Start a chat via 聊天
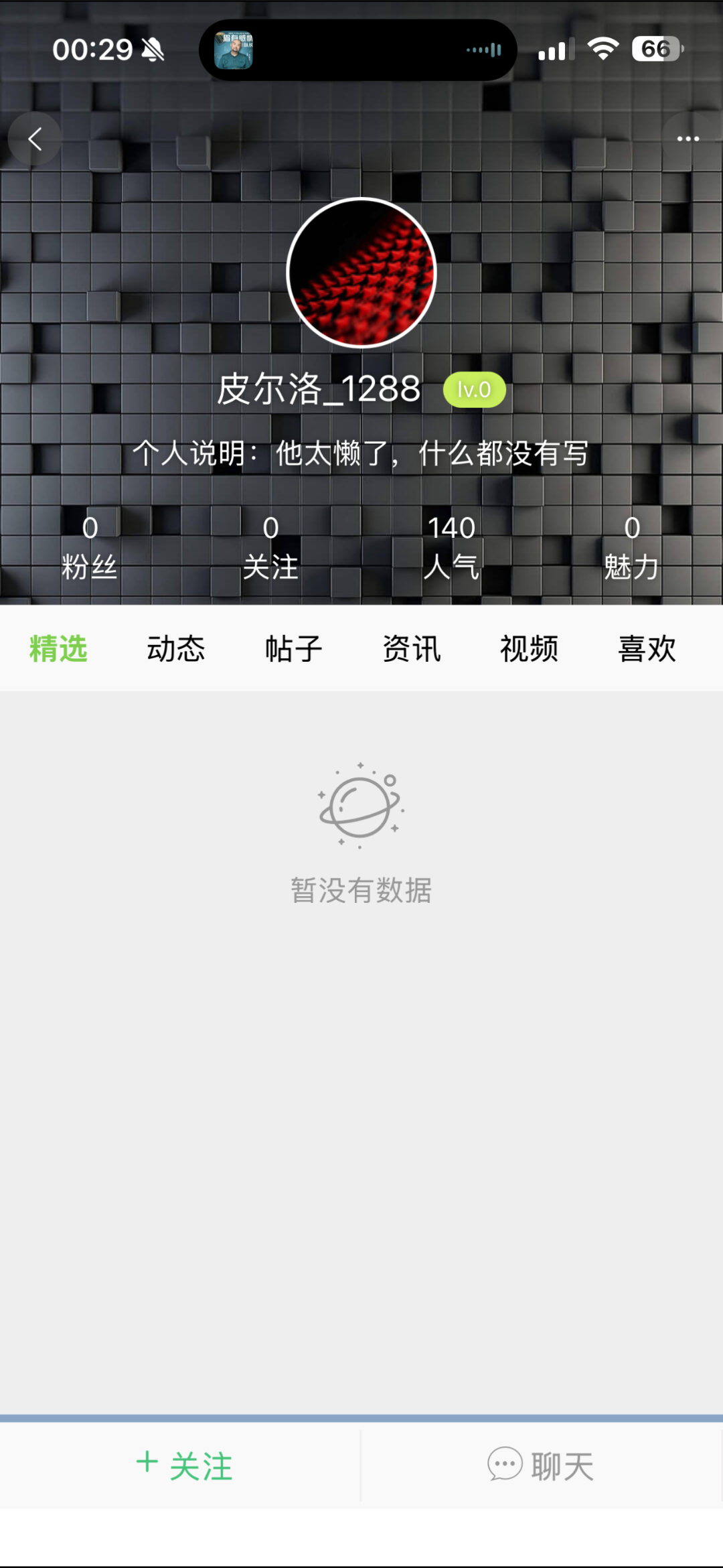Screen dimensions: 723x1568 (x=541, y=1466)
